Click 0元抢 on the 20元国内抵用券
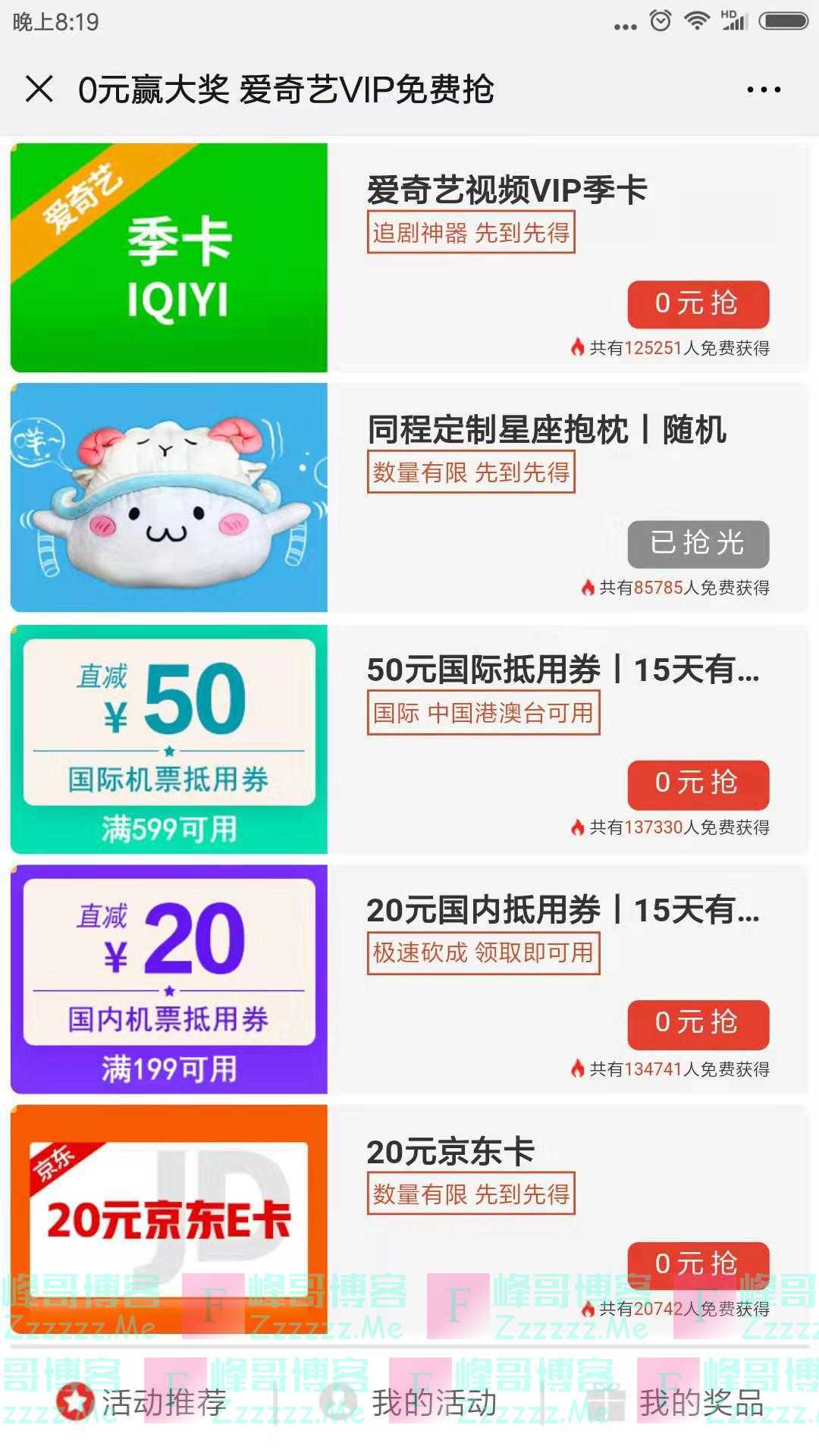This screenshot has height=1456, width=819. 698,1022
